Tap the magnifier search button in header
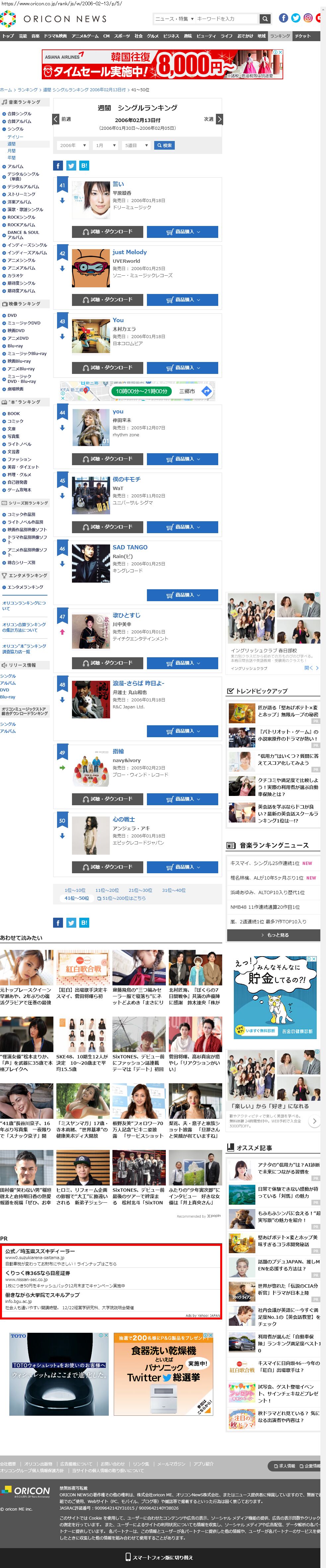Screen dimensions: 326x1568 click(x=265, y=19)
